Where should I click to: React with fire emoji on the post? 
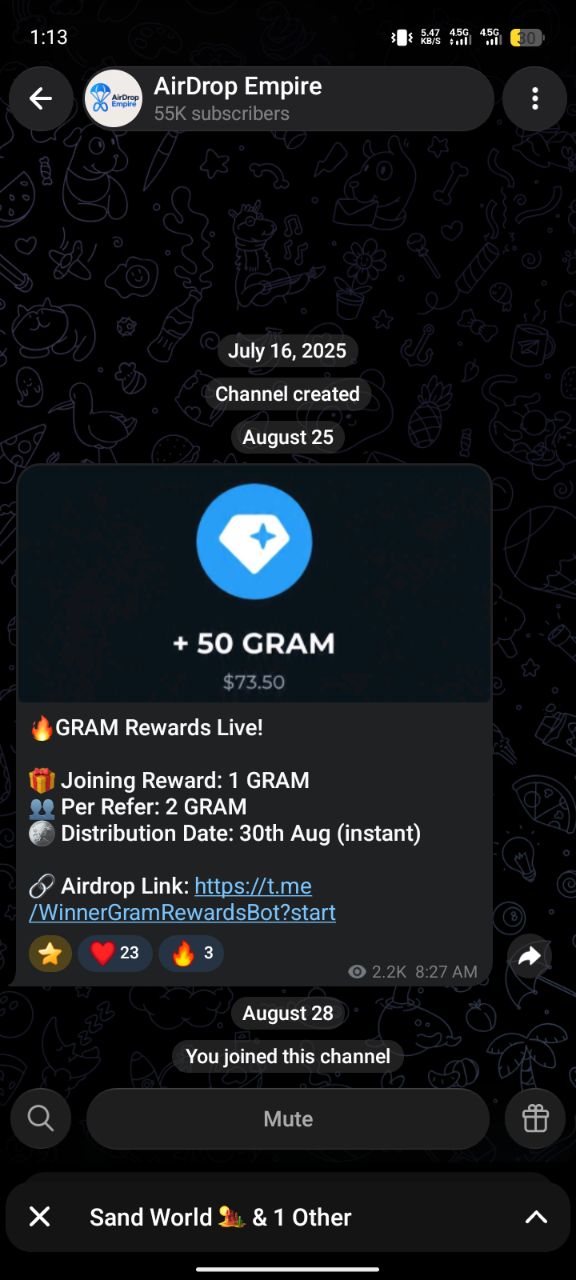coord(191,953)
